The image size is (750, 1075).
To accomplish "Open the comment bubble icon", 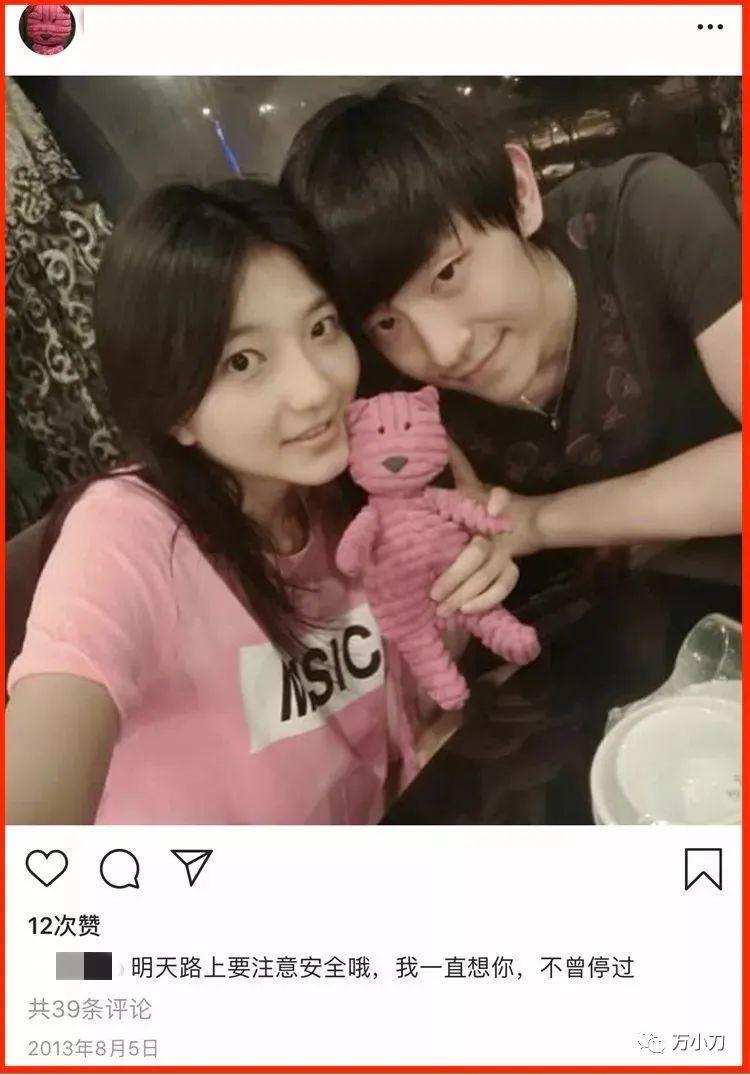I will click(119, 869).
